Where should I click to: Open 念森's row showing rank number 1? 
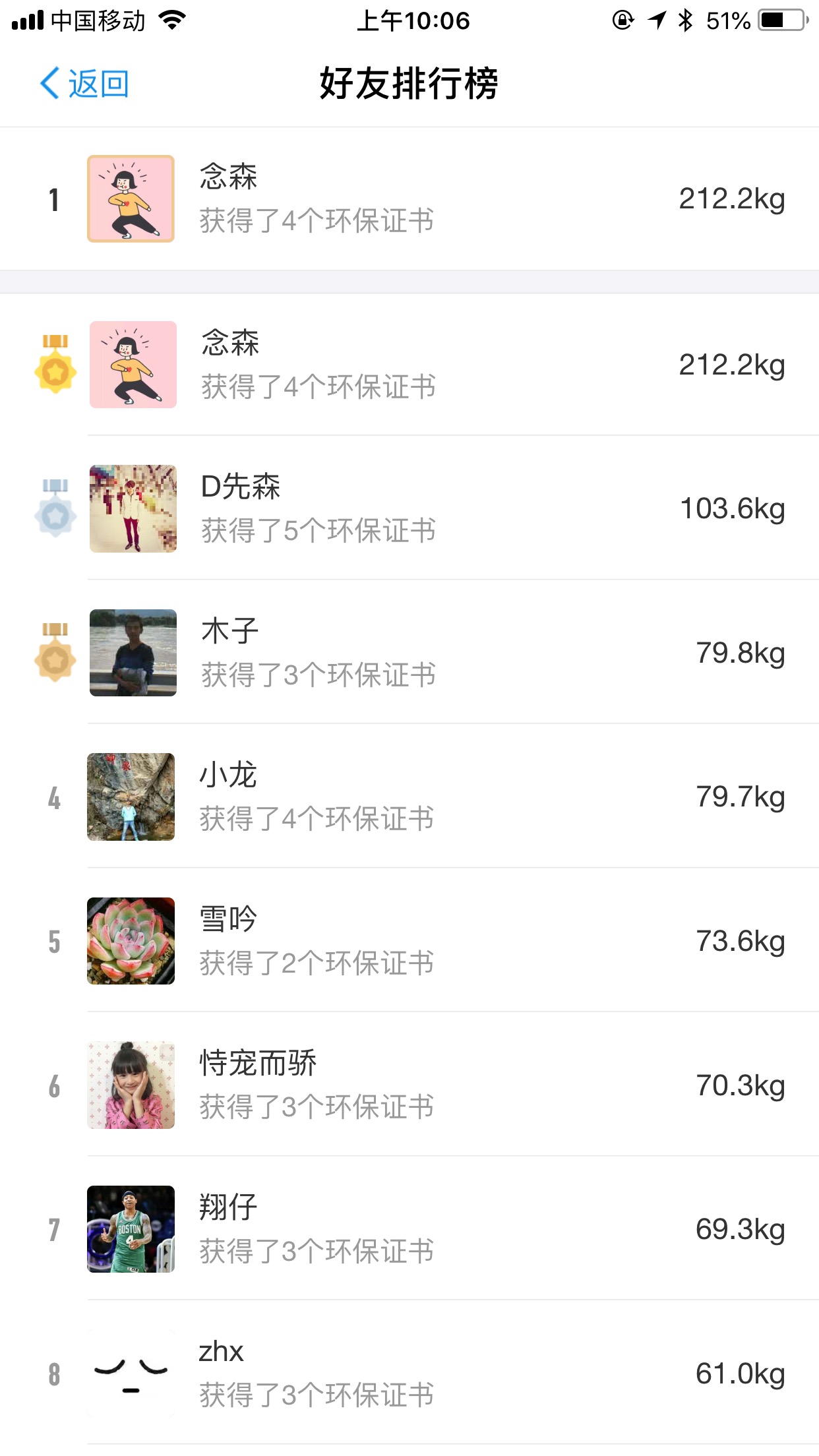point(409,198)
